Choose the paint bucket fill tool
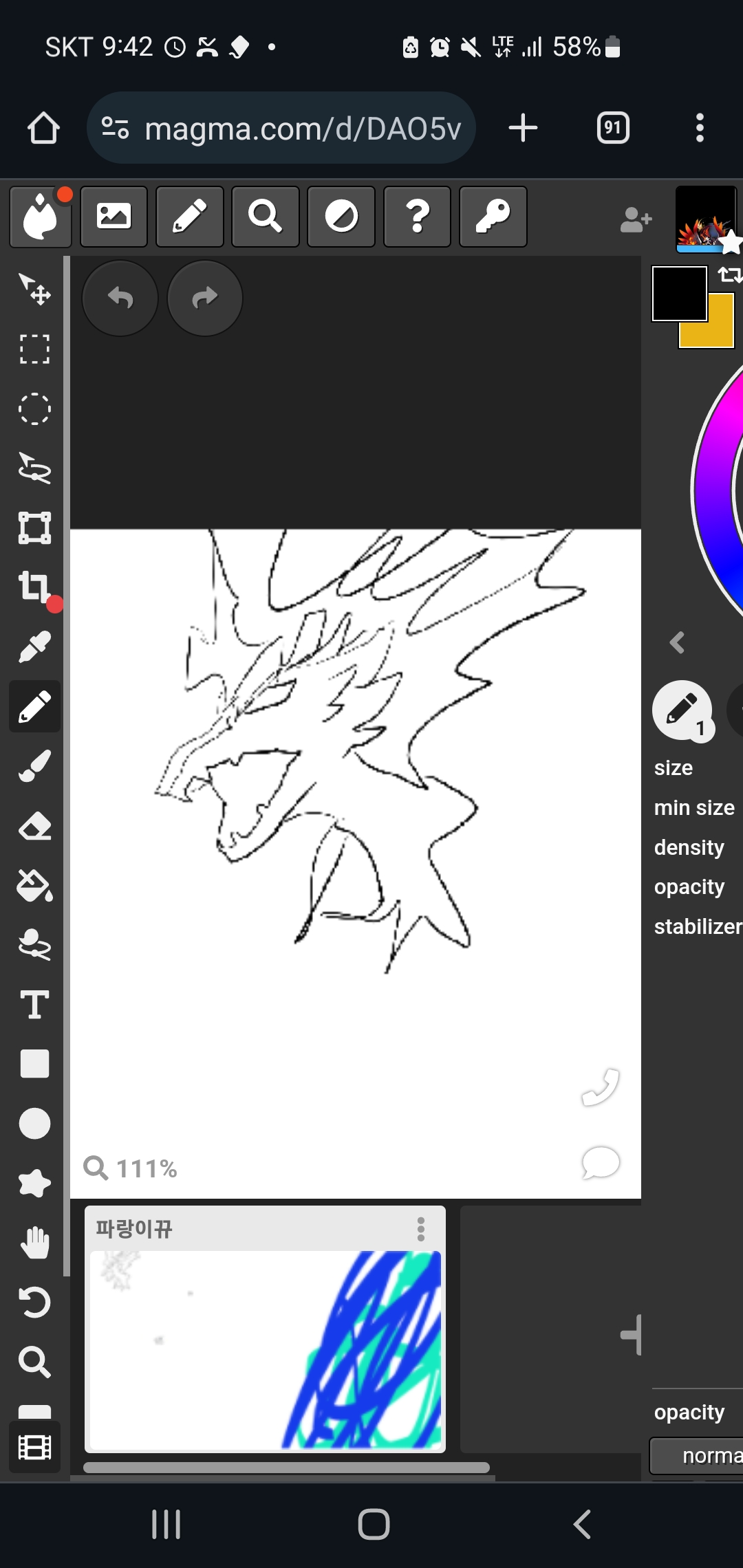The image size is (743, 1568). (34, 886)
